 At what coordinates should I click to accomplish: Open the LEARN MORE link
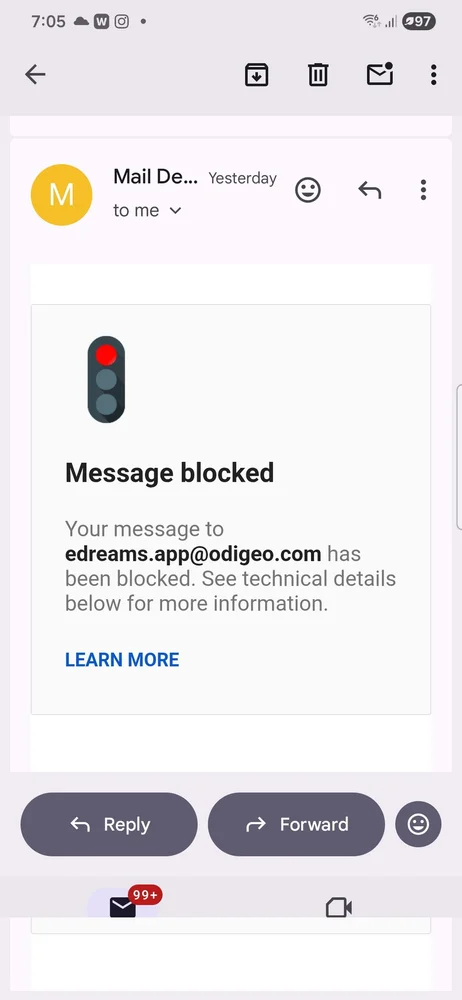(x=122, y=659)
